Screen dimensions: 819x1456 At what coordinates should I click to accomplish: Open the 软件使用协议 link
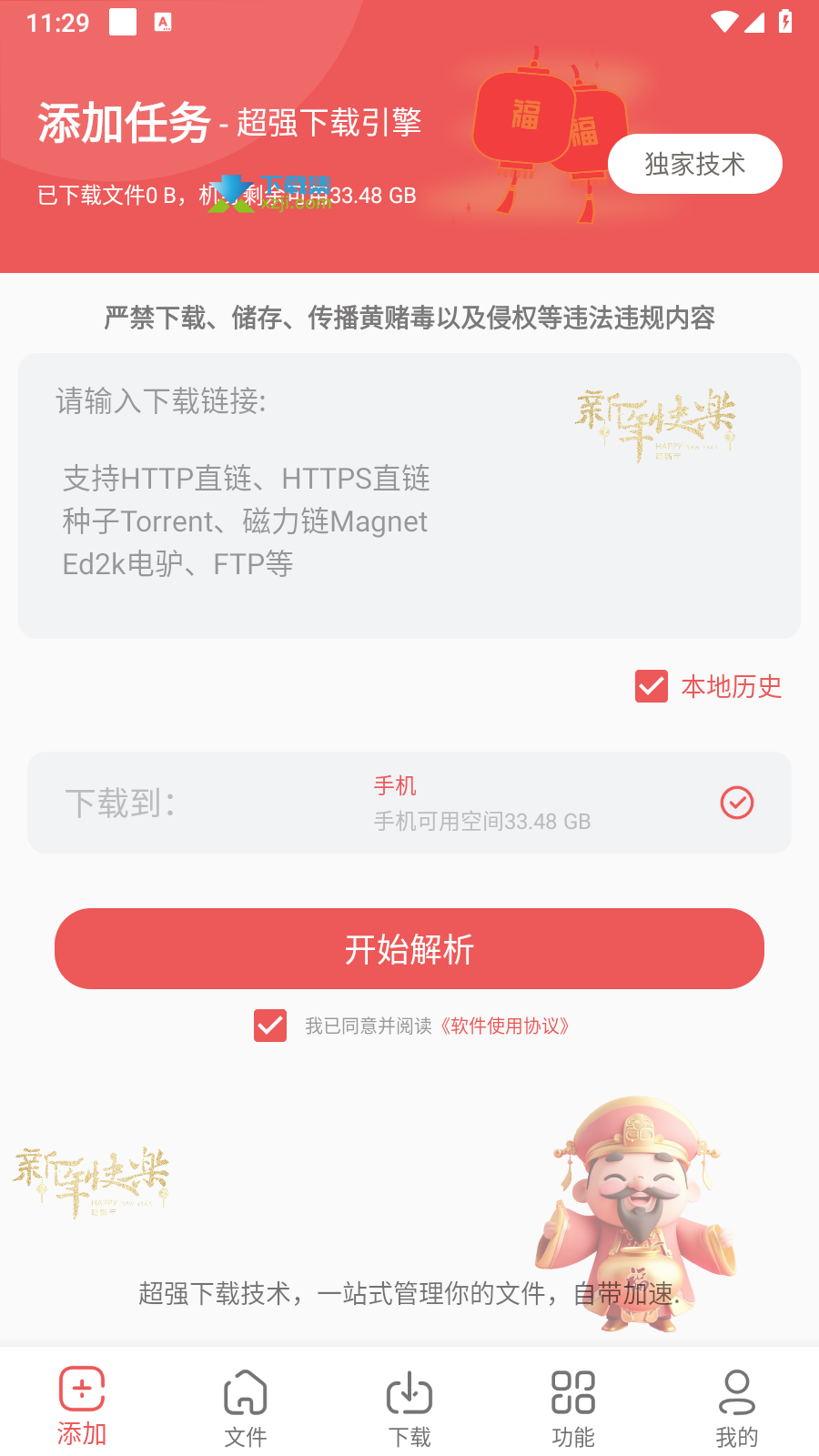(505, 1026)
